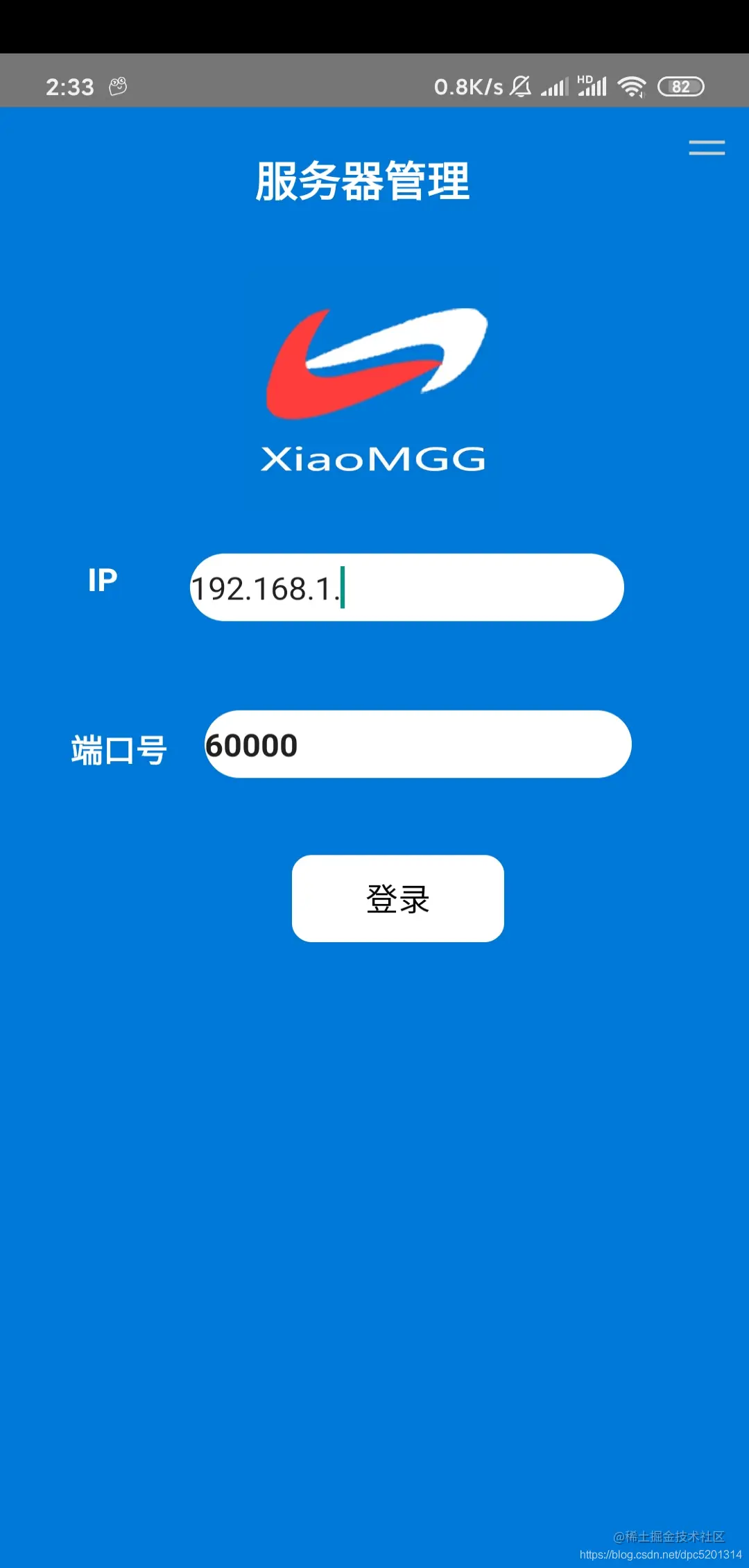Tap the battery indicator showing 82

[x=679, y=87]
